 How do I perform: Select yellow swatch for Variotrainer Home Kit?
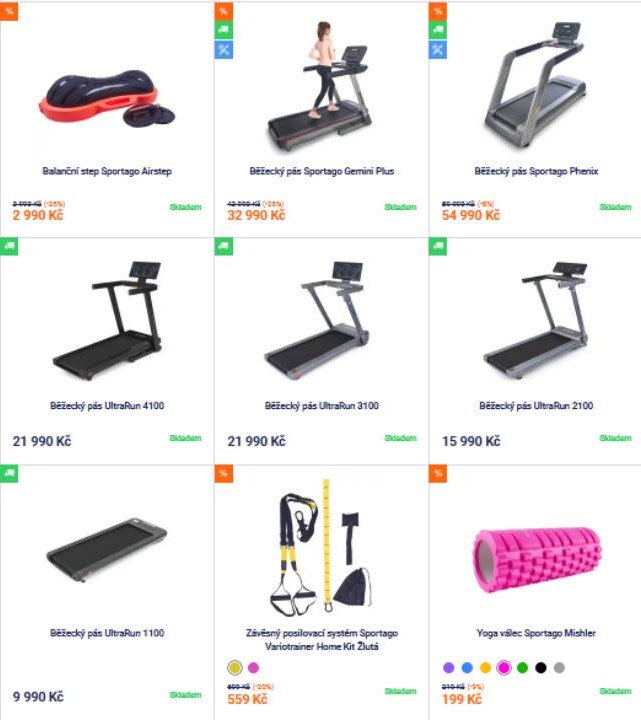click(235, 668)
